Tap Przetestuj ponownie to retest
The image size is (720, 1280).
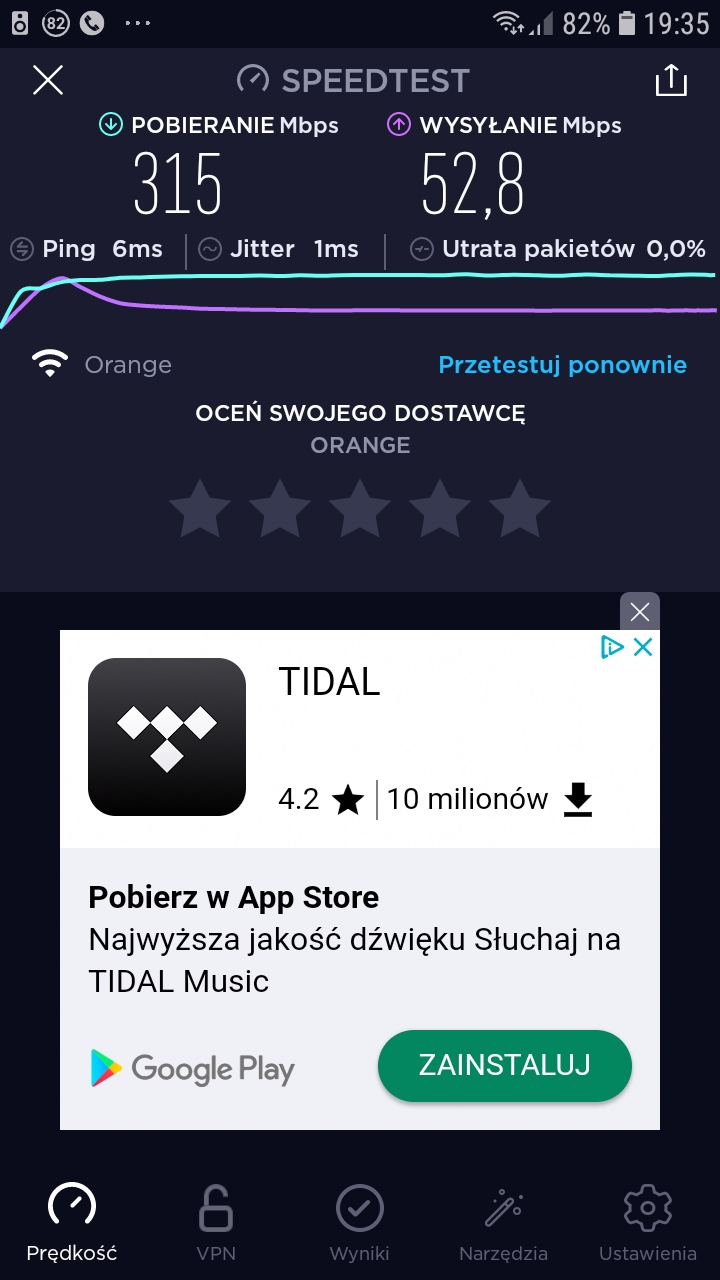click(562, 365)
